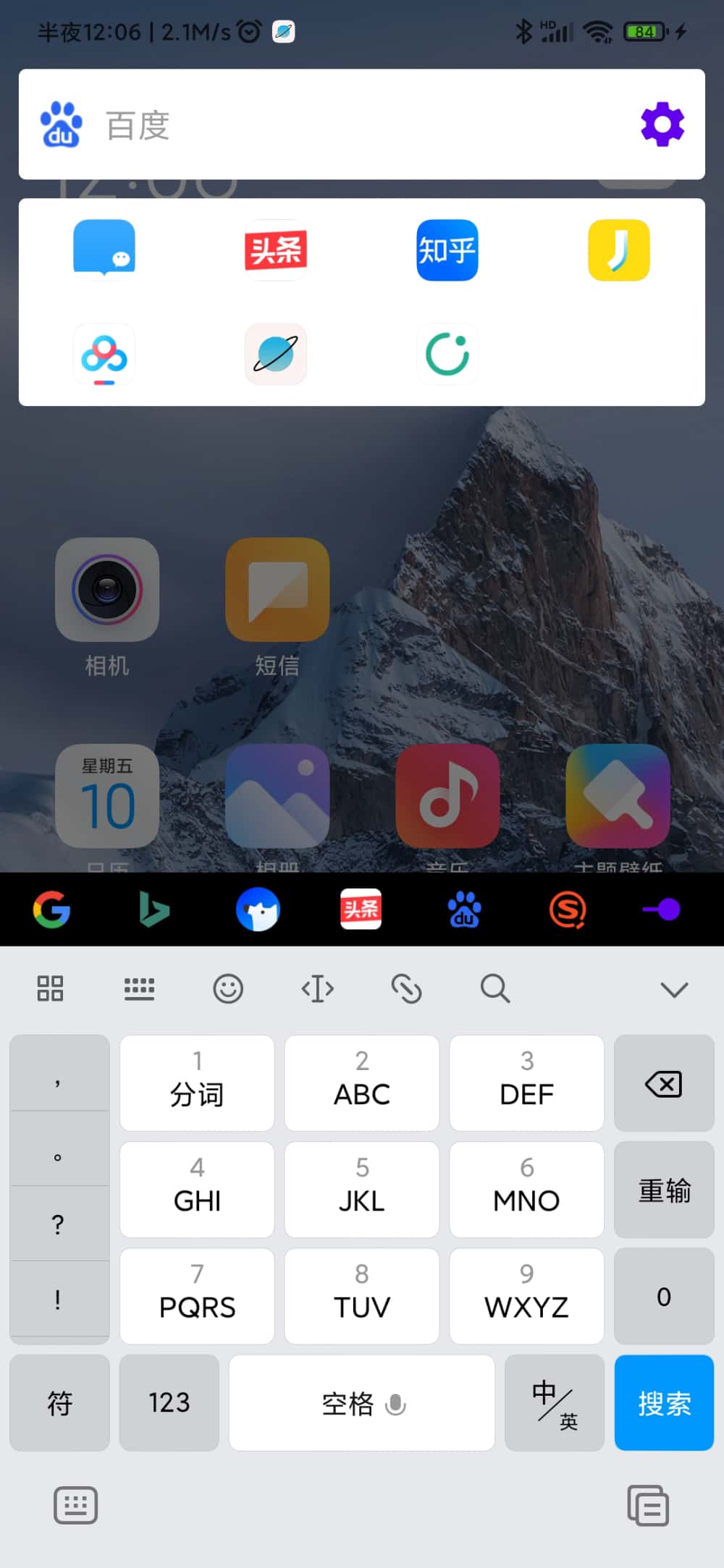Open the purple settings gear

[x=662, y=125]
